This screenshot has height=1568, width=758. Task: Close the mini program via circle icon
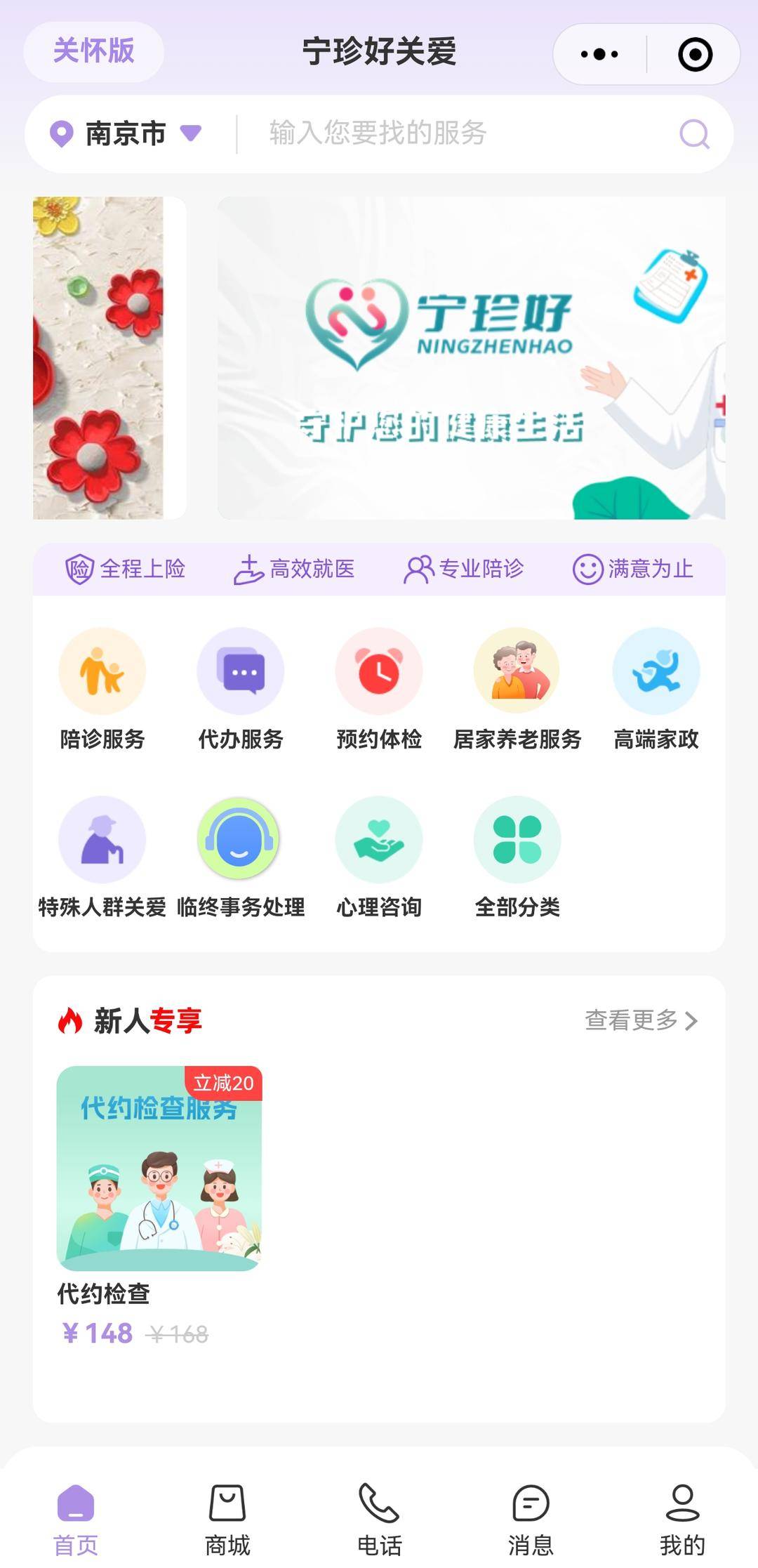[x=695, y=55]
